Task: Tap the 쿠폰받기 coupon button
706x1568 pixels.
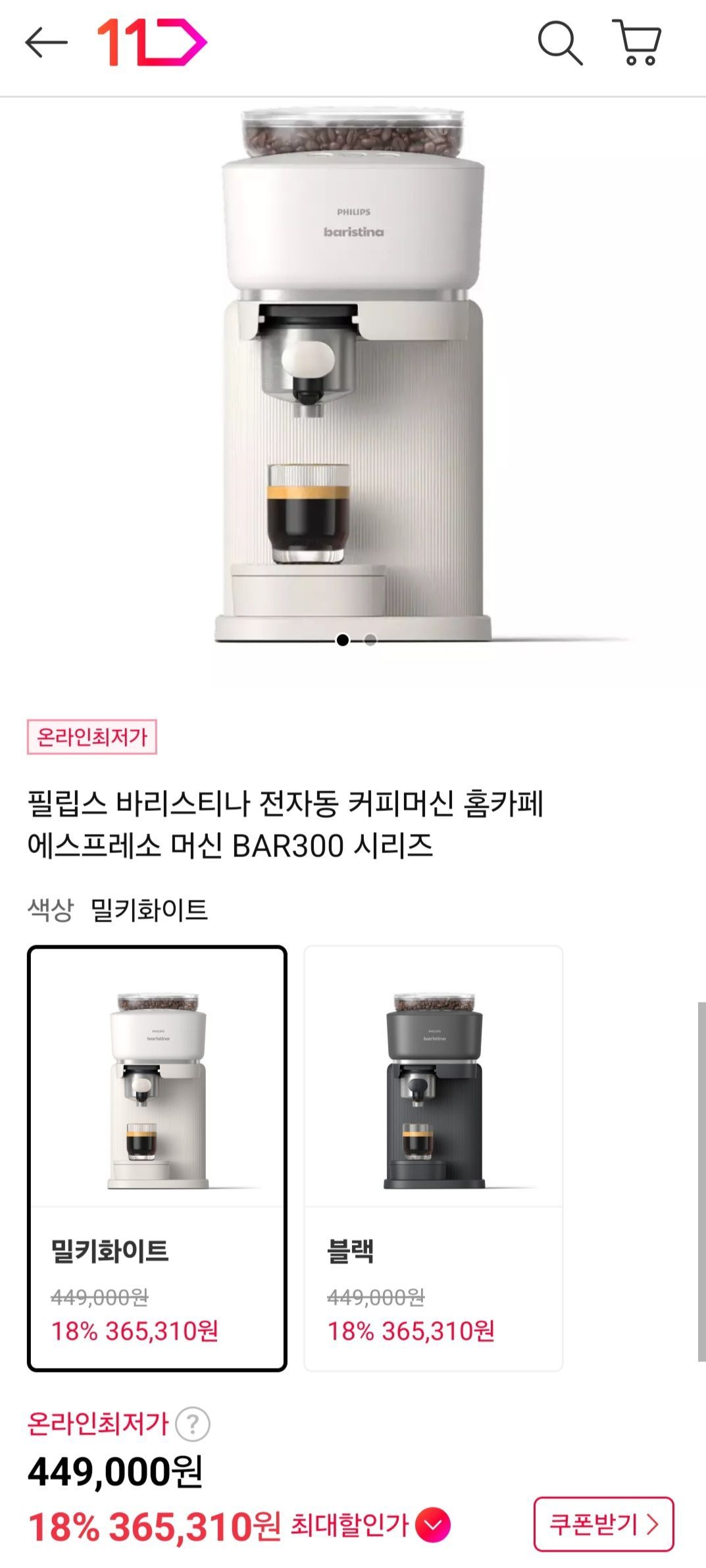Action: tap(603, 1524)
